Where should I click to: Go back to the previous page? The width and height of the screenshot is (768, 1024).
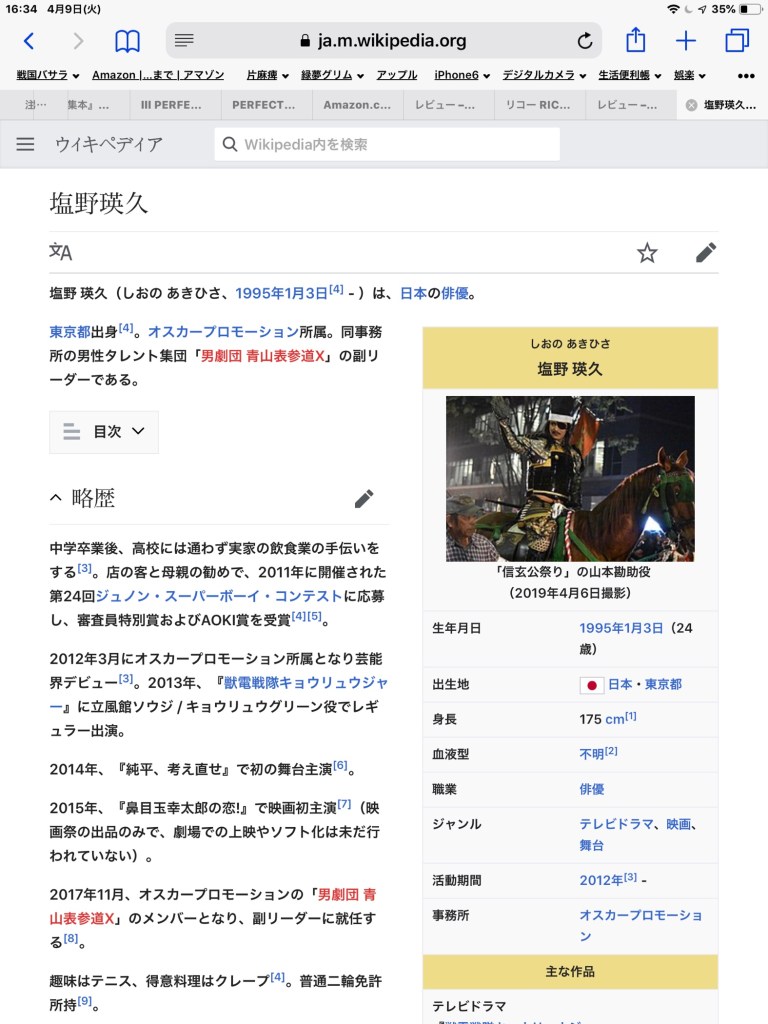coord(29,41)
